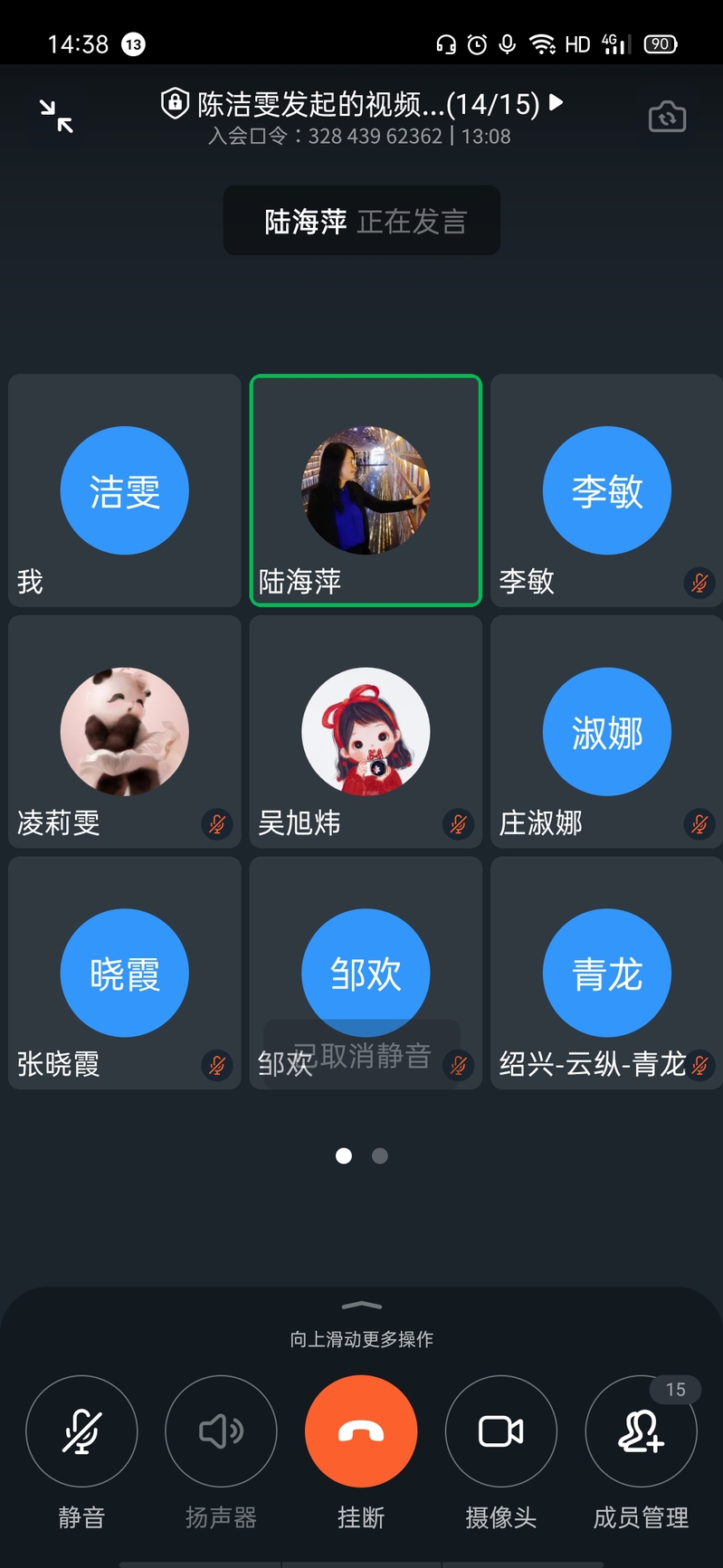
Task: Go to second participants page dot
Action: click(x=380, y=1155)
